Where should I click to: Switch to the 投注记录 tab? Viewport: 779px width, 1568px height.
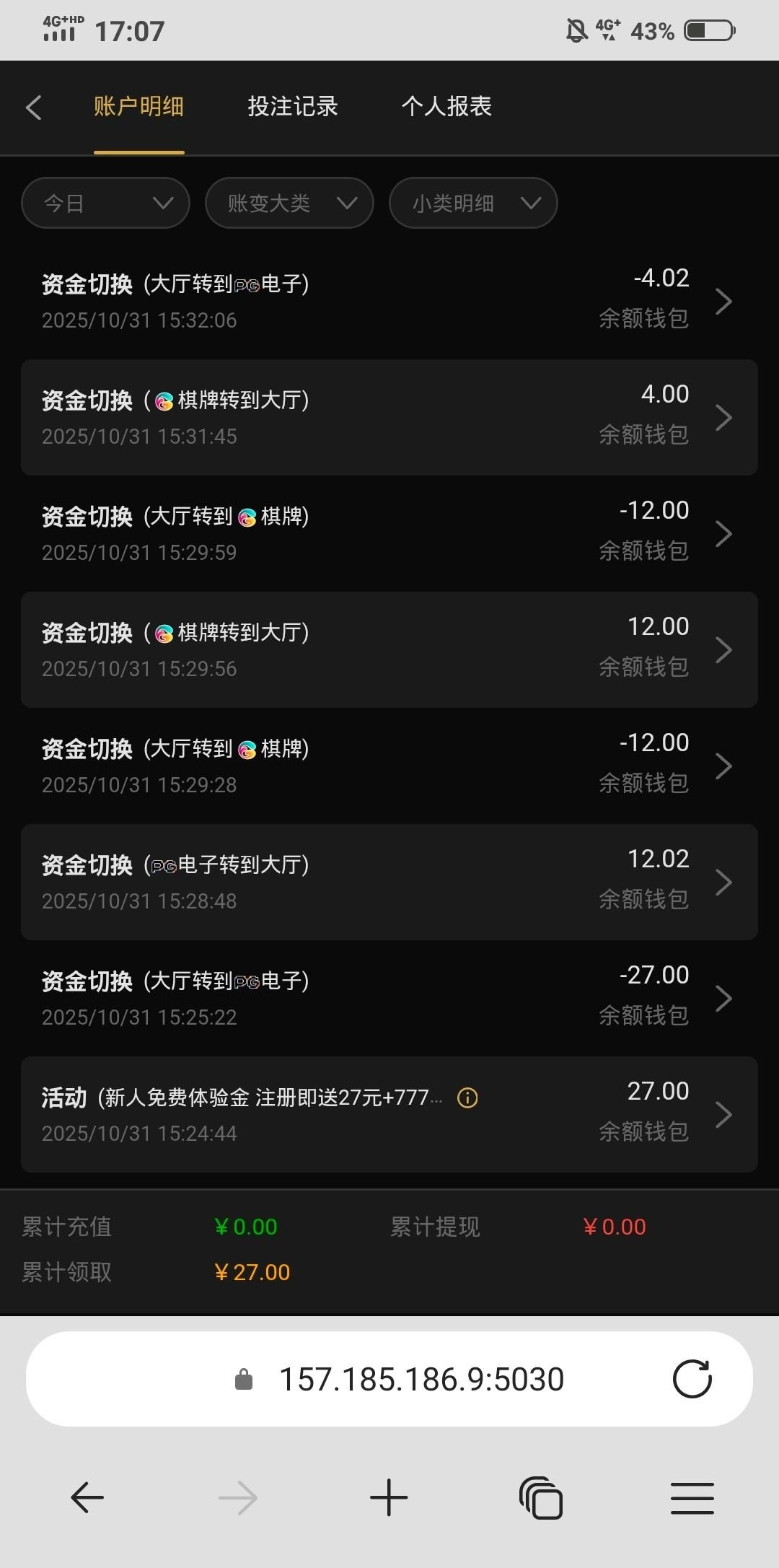click(293, 107)
